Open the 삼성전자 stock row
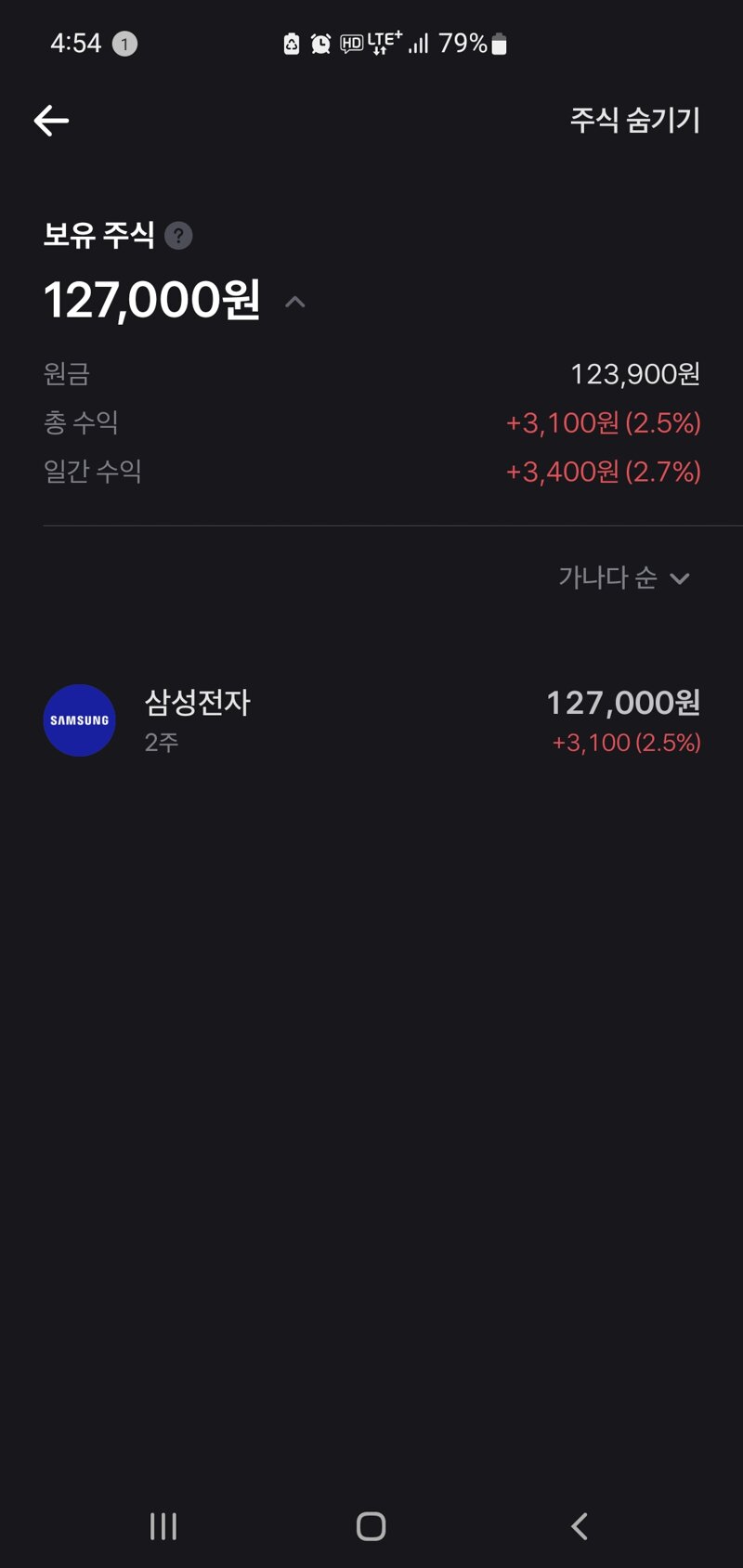This screenshot has width=743, height=1568. [371, 720]
